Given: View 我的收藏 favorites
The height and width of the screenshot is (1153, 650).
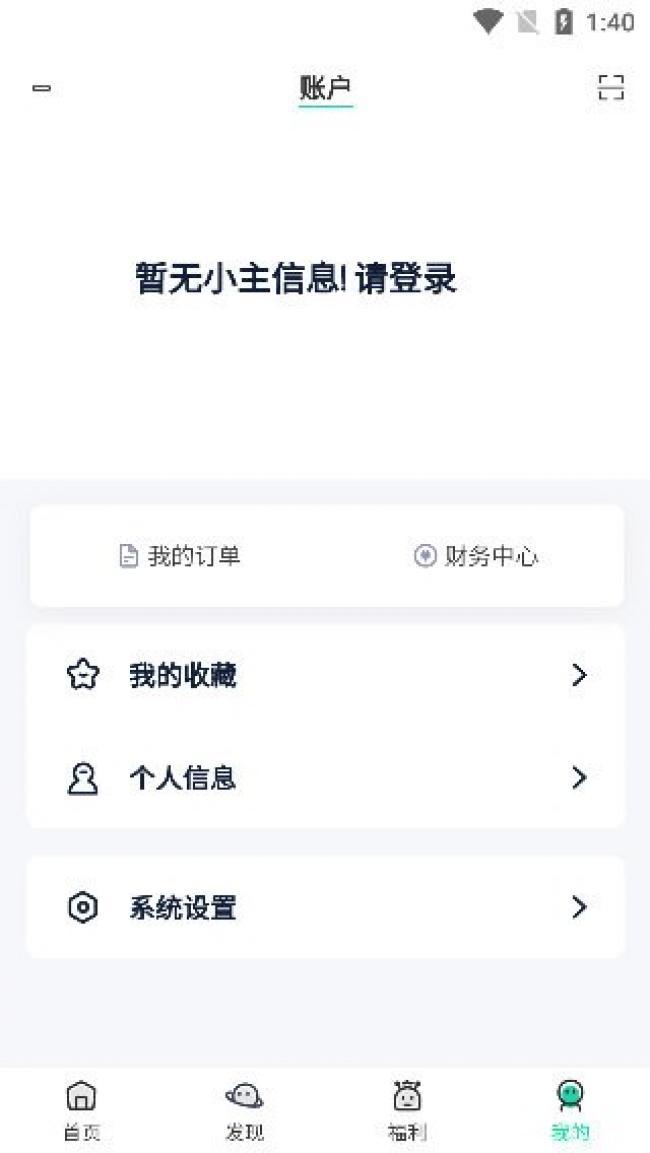Looking at the screenshot, I should [x=325, y=676].
